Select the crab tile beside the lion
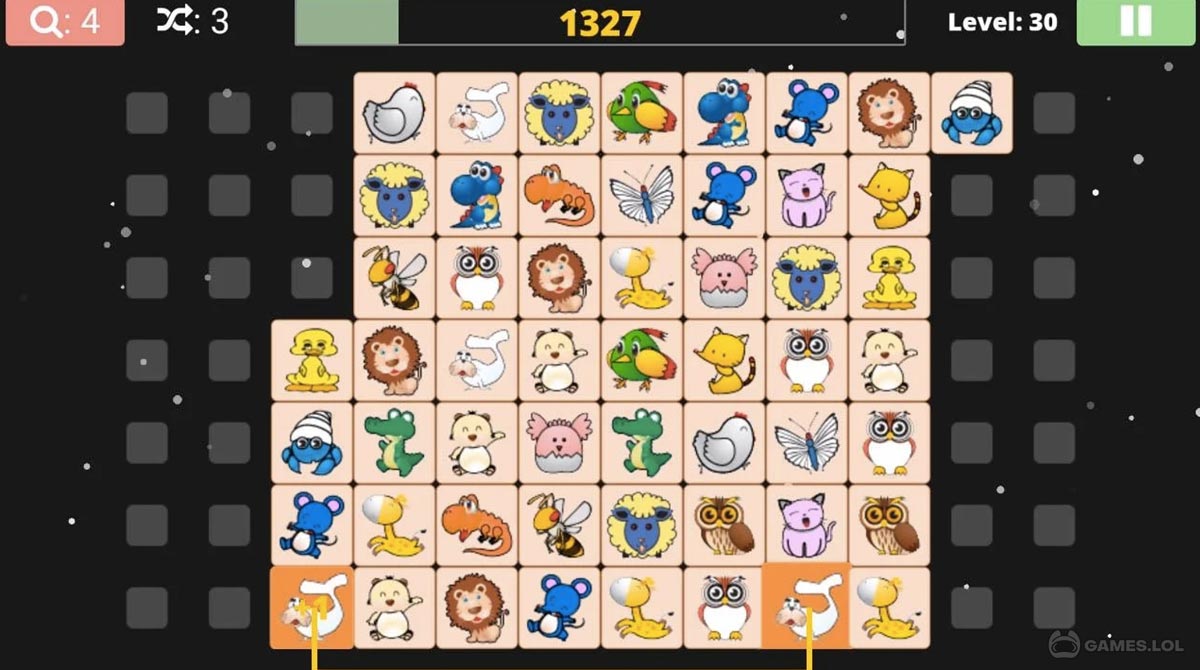The width and height of the screenshot is (1200, 670). tap(971, 113)
